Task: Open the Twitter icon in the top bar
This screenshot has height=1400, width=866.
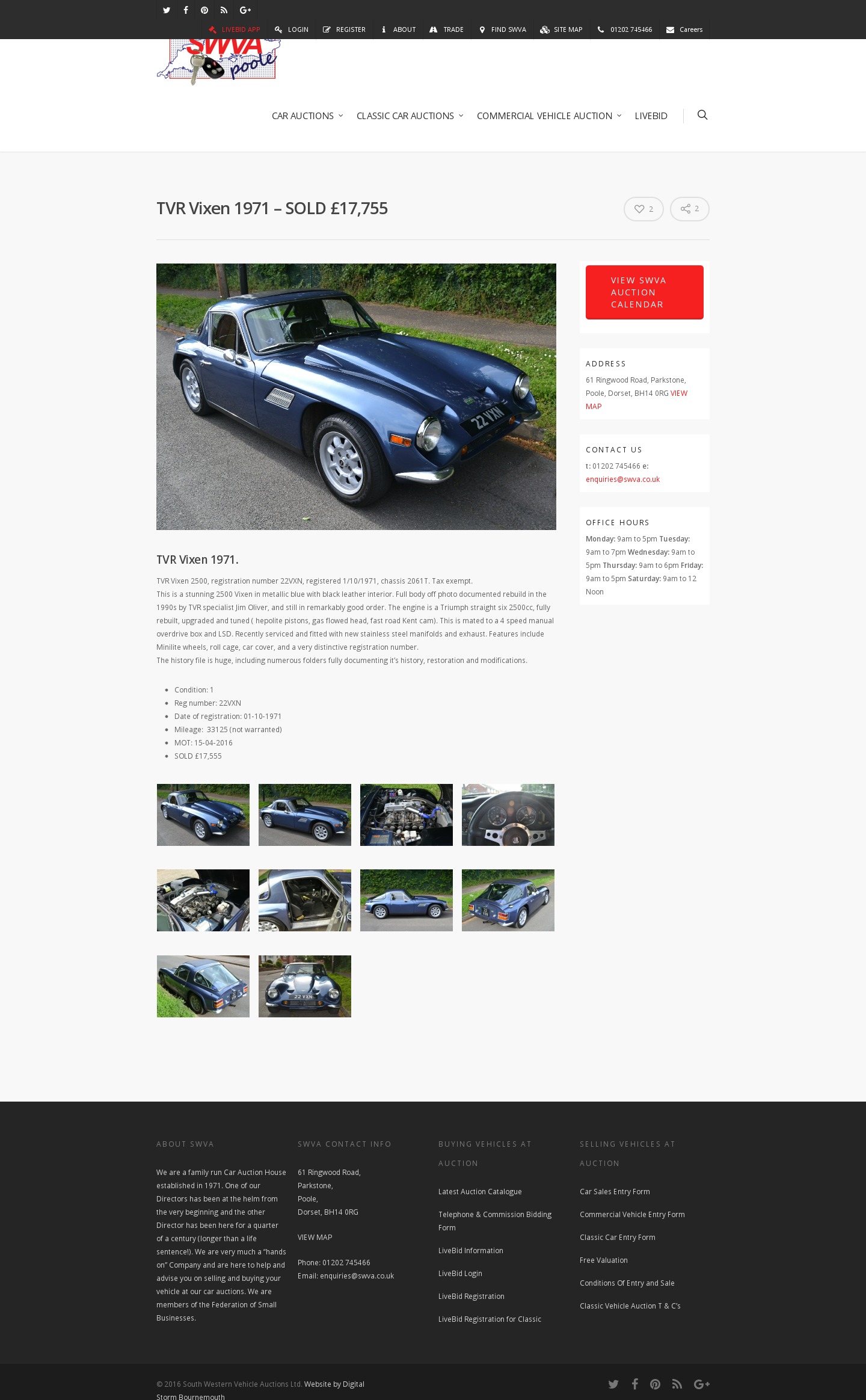Action: click(167, 10)
